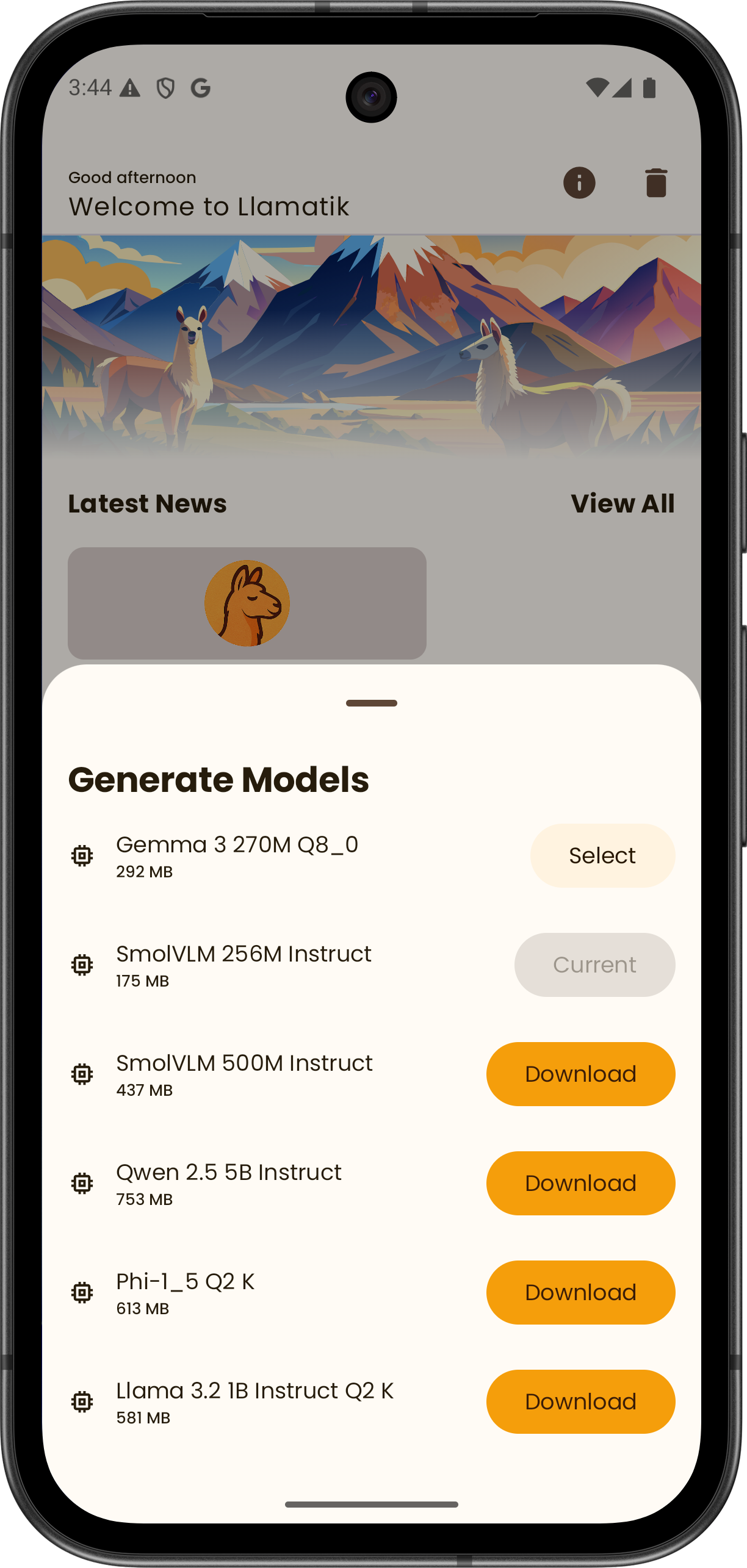Tap the bottom sheet drag handle
This screenshot has height=1568, width=747.
(371, 703)
